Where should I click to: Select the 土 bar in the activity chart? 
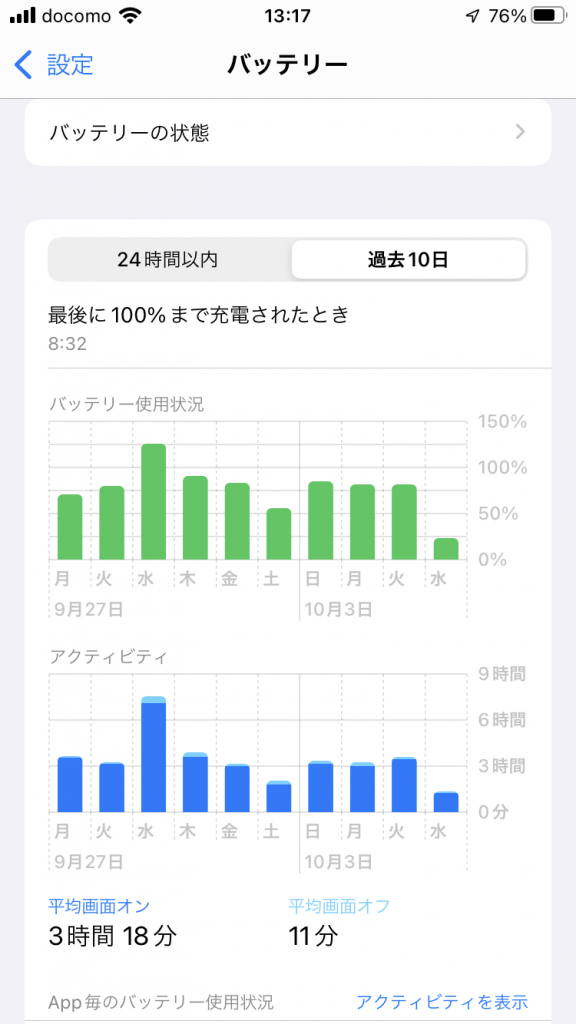[279, 796]
